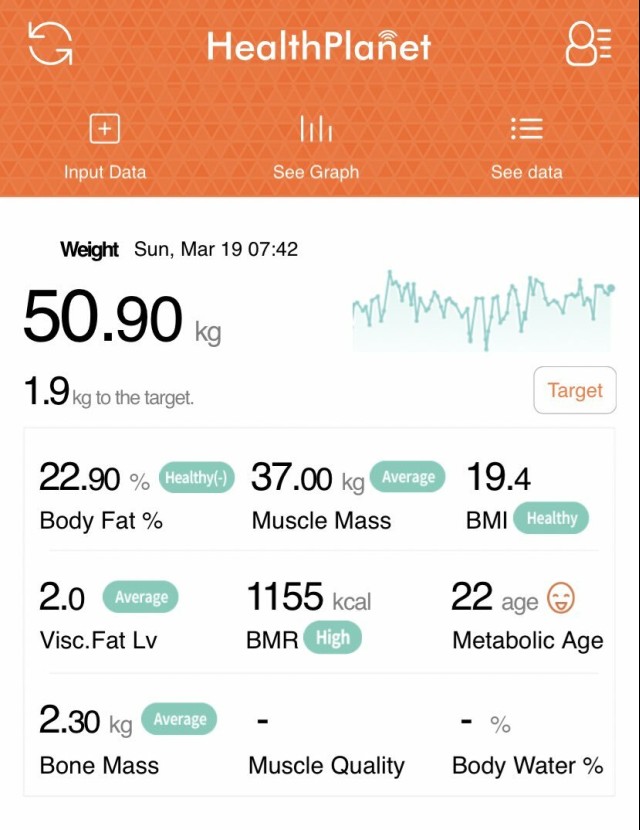This screenshot has height=830, width=640.
Task: Tap the Target button
Action: tap(575, 390)
